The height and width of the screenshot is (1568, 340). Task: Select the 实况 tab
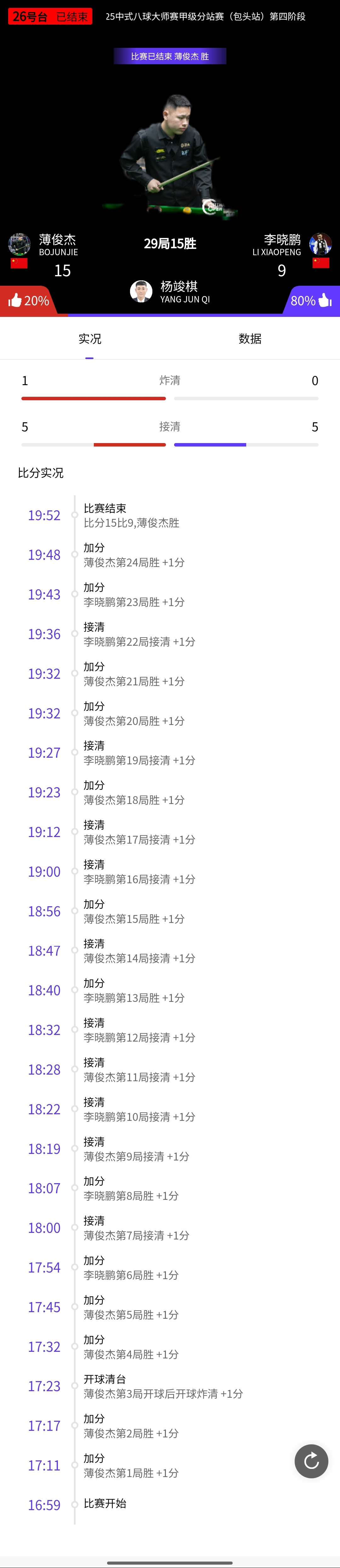click(x=90, y=339)
